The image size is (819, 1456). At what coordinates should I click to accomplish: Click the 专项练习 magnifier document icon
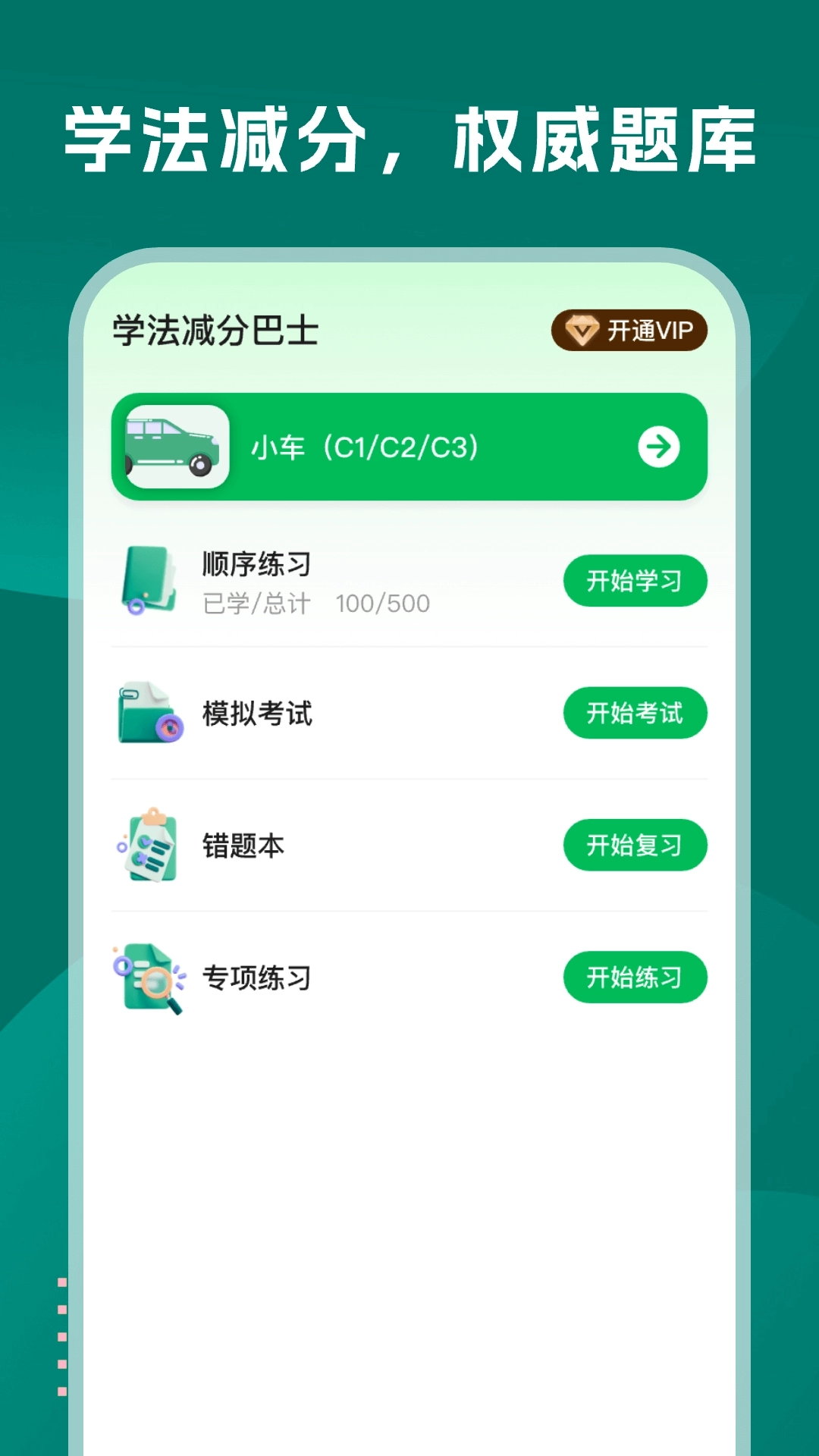point(147,977)
